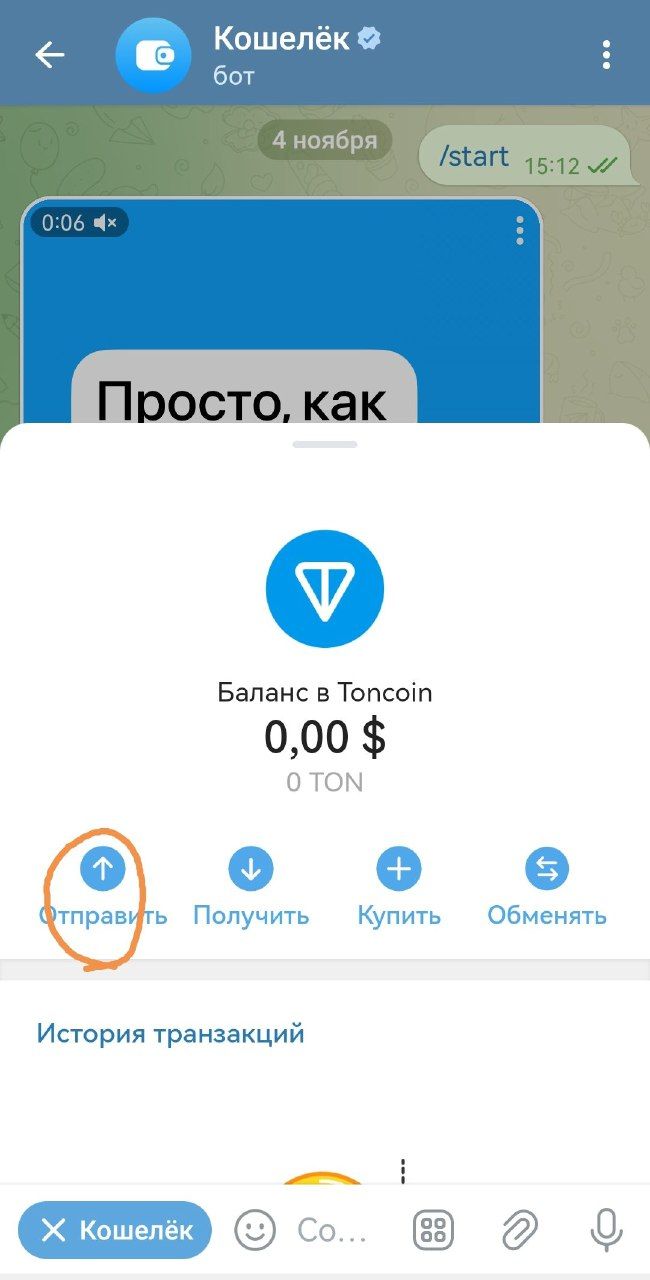Screen dimensions: 650x1280
Task: Open the bot commands keyboard icon
Action: (433, 1231)
